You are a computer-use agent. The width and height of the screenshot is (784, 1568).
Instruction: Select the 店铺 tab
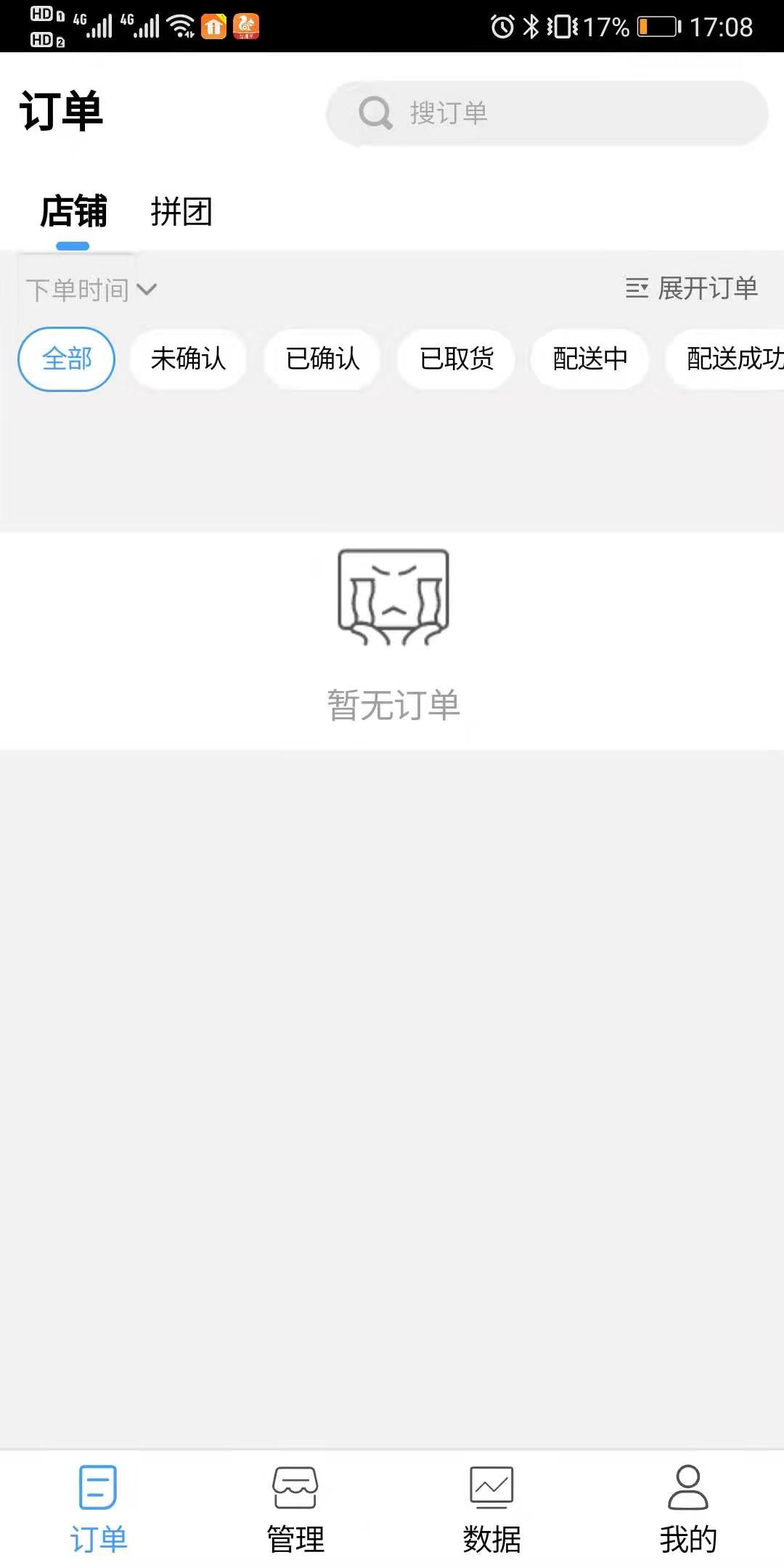coord(73,211)
